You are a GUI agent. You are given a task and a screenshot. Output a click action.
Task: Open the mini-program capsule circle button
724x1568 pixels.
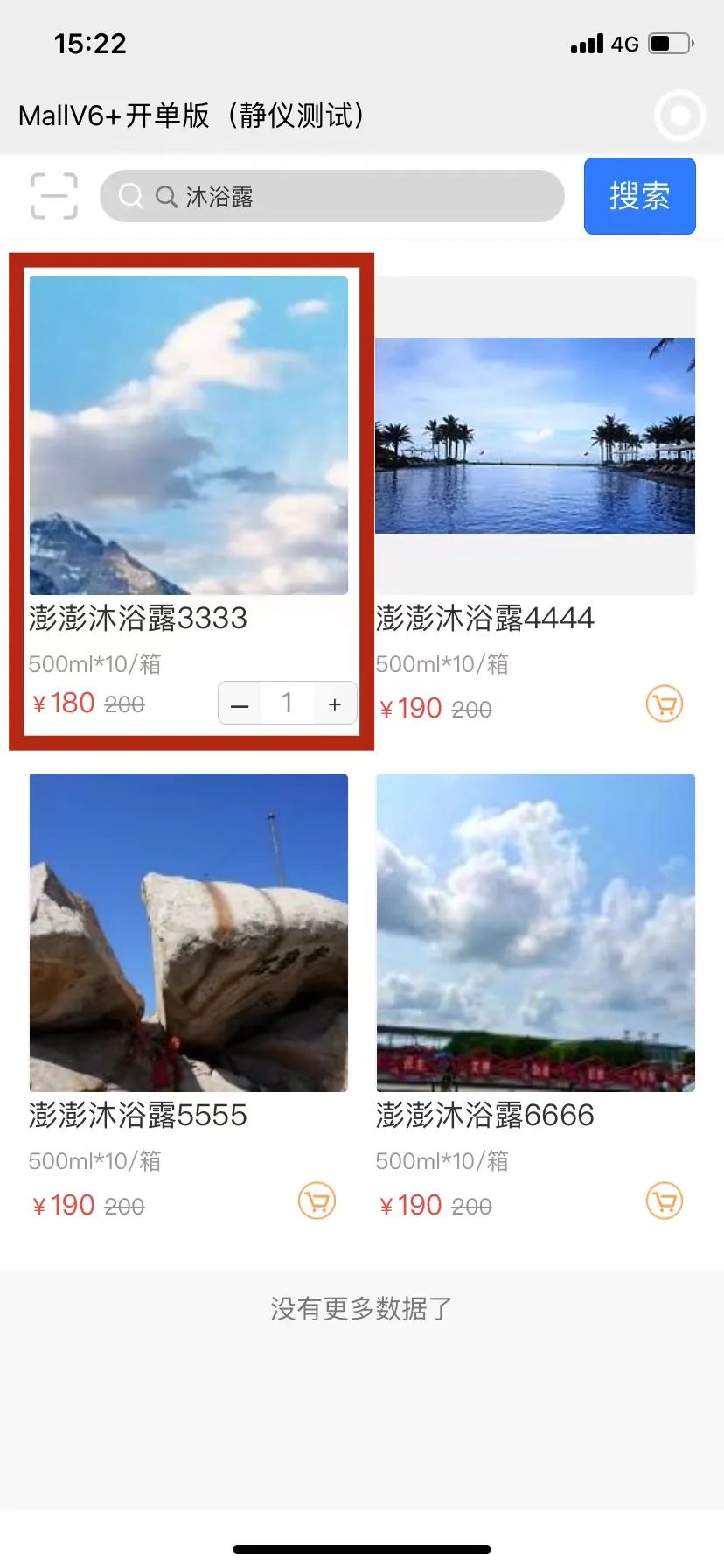click(679, 115)
